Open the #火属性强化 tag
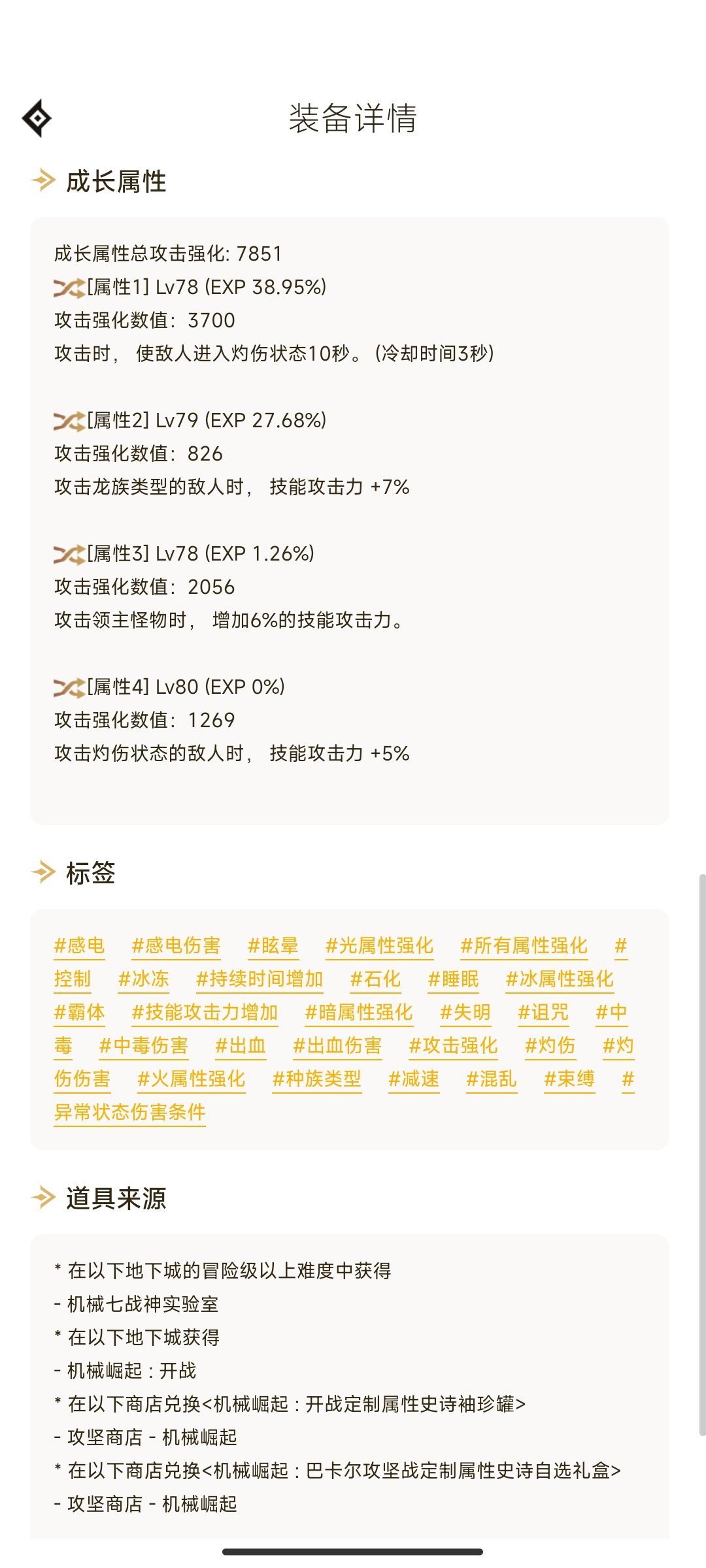This screenshot has height=1568, width=706. click(x=192, y=1079)
